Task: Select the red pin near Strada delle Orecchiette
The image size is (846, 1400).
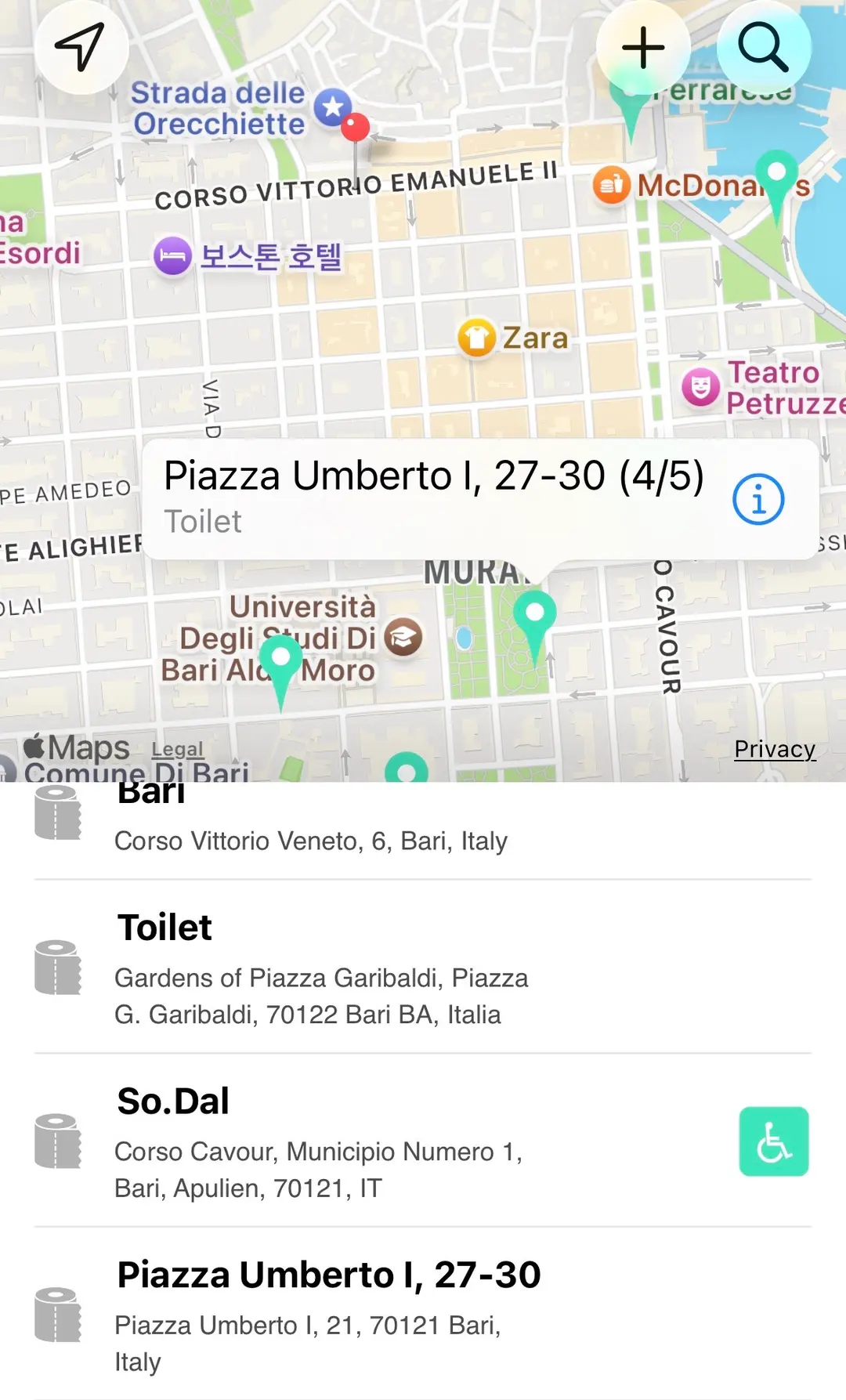Action: [356, 128]
